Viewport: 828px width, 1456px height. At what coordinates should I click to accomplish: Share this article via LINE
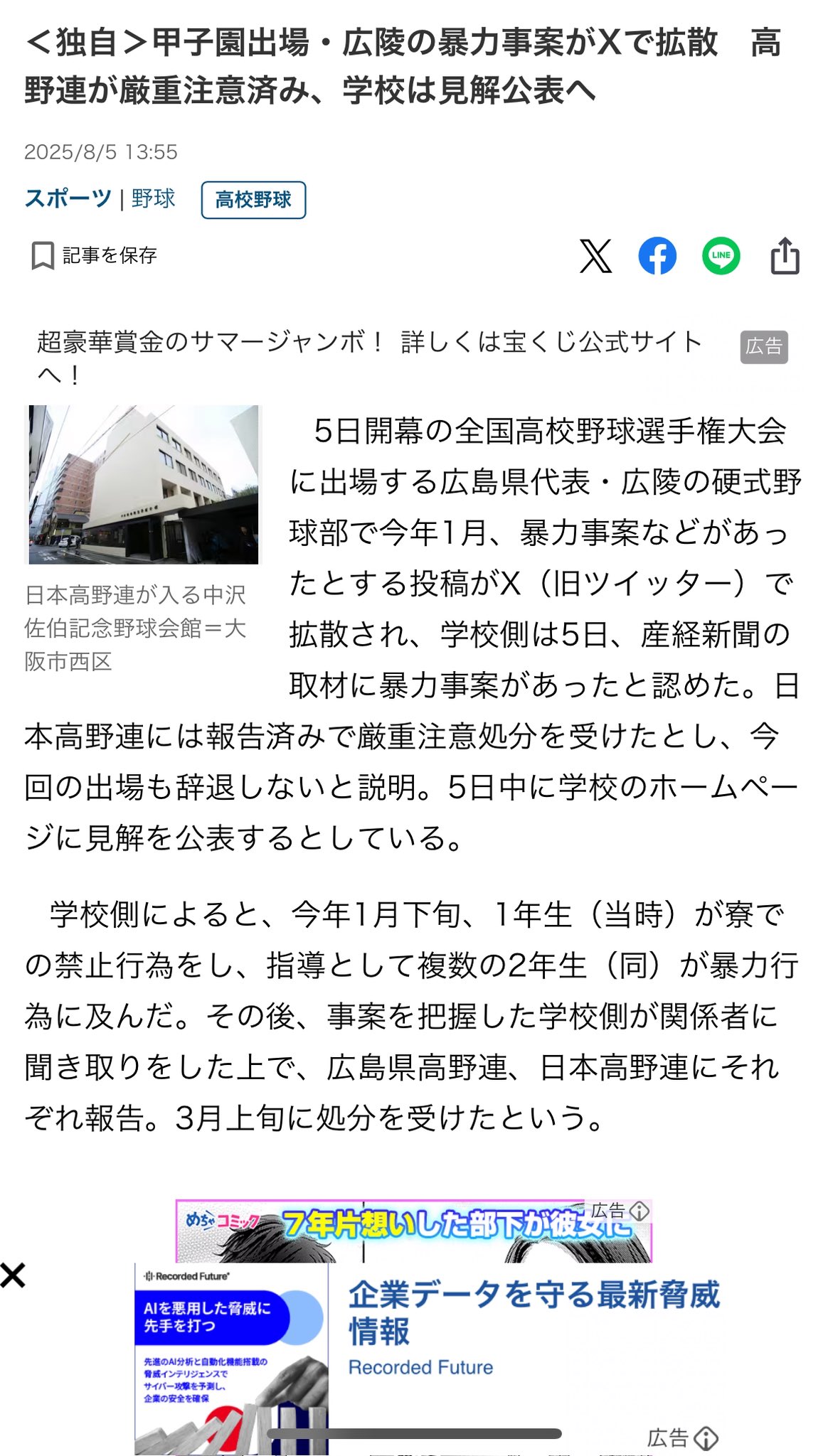[721, 256]
